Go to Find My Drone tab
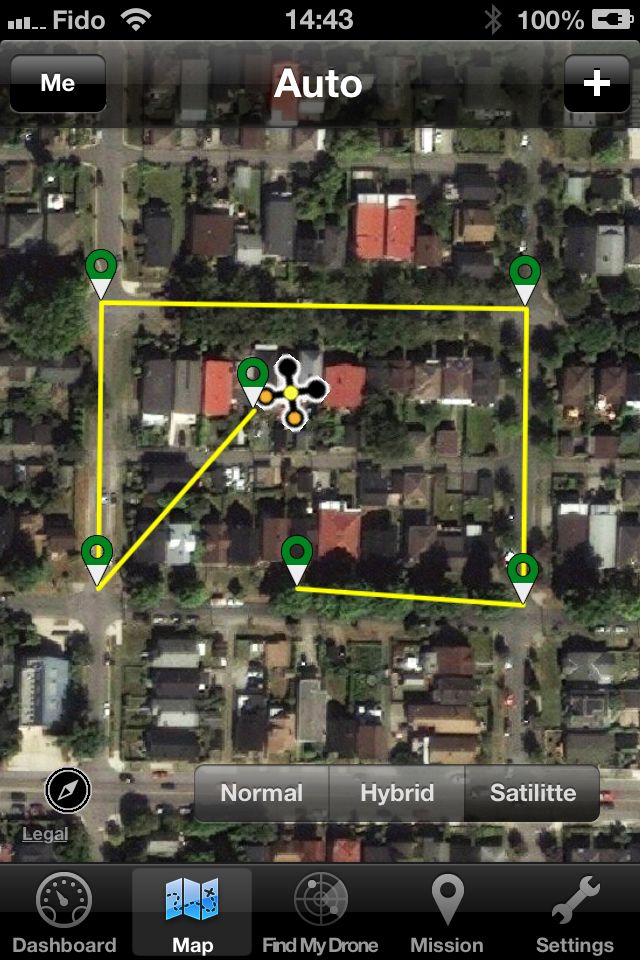The height and width of the screenshot is (960, 640). [320, 913]
